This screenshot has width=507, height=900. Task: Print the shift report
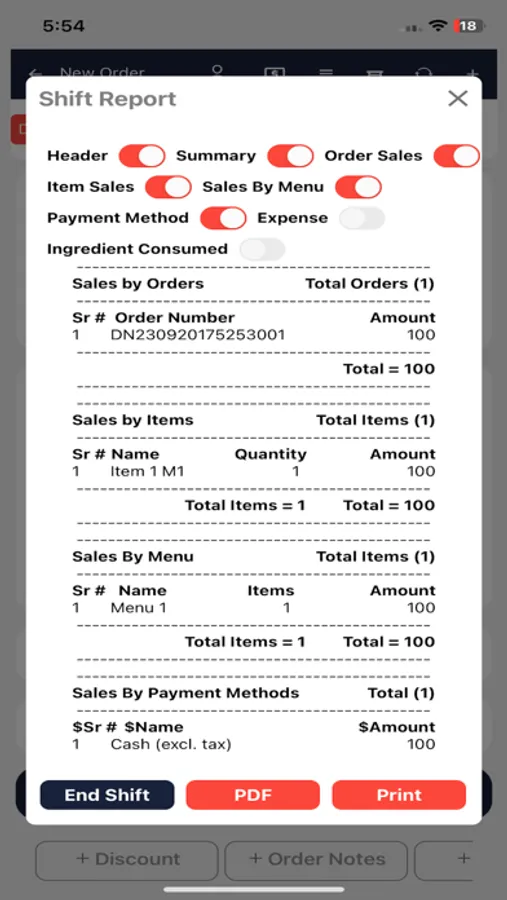pos(399,795)
